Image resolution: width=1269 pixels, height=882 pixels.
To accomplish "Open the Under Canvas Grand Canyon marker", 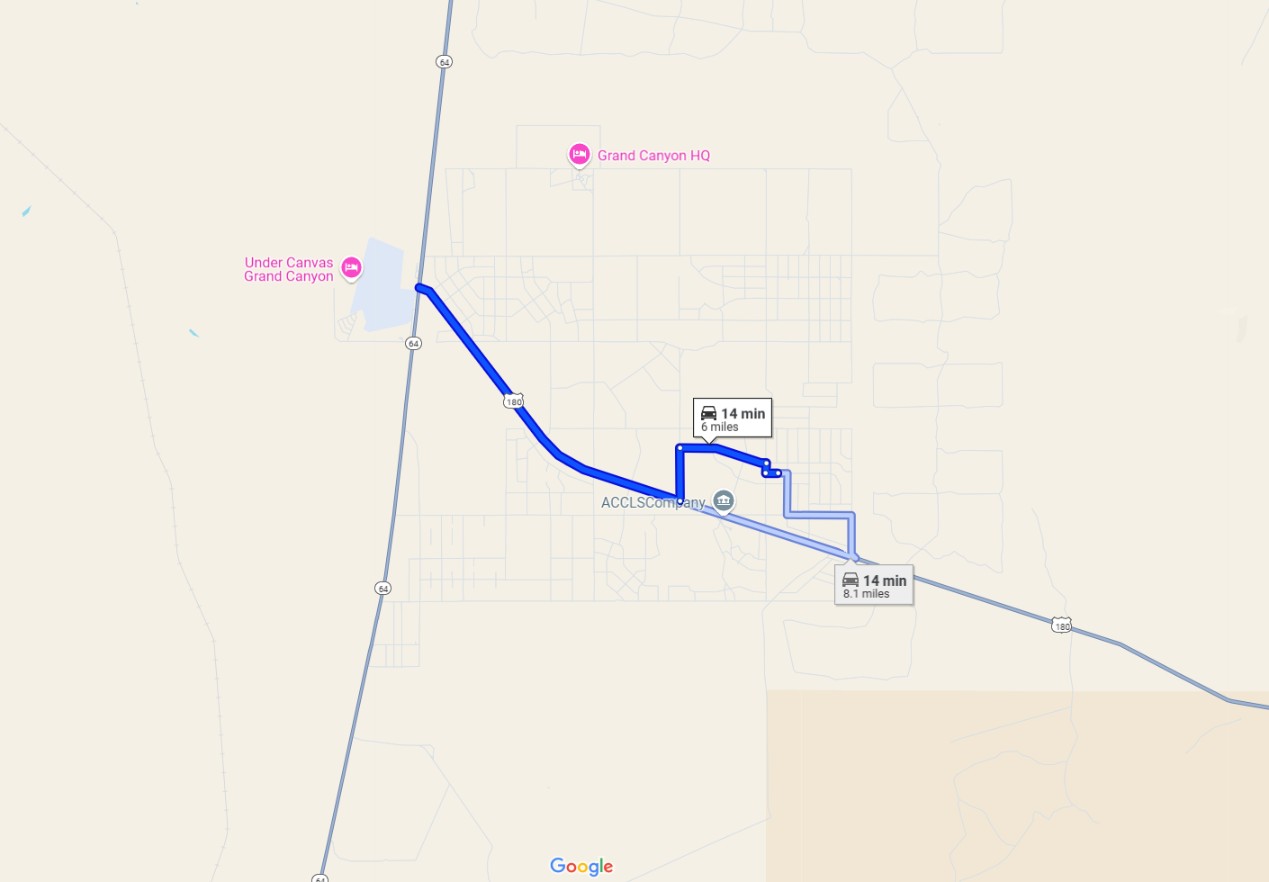I will [351, 267].
